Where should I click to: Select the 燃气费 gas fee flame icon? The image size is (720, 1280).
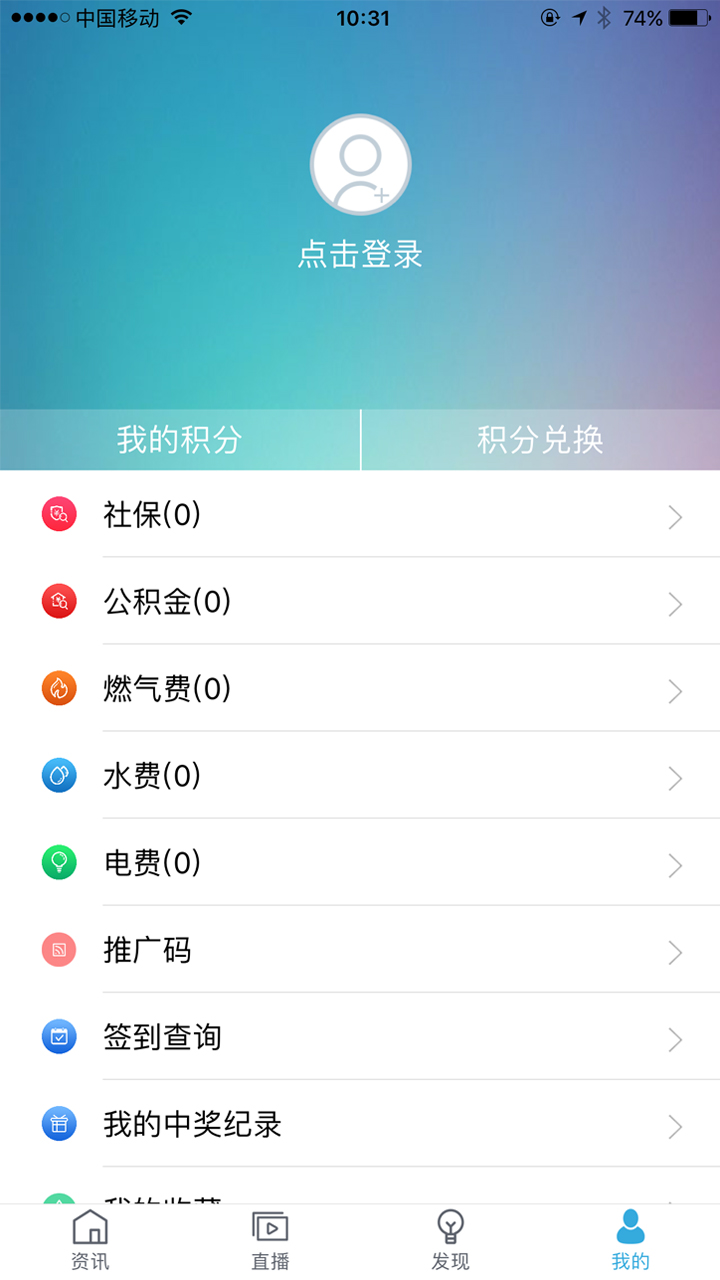click(x=58, y=688)
